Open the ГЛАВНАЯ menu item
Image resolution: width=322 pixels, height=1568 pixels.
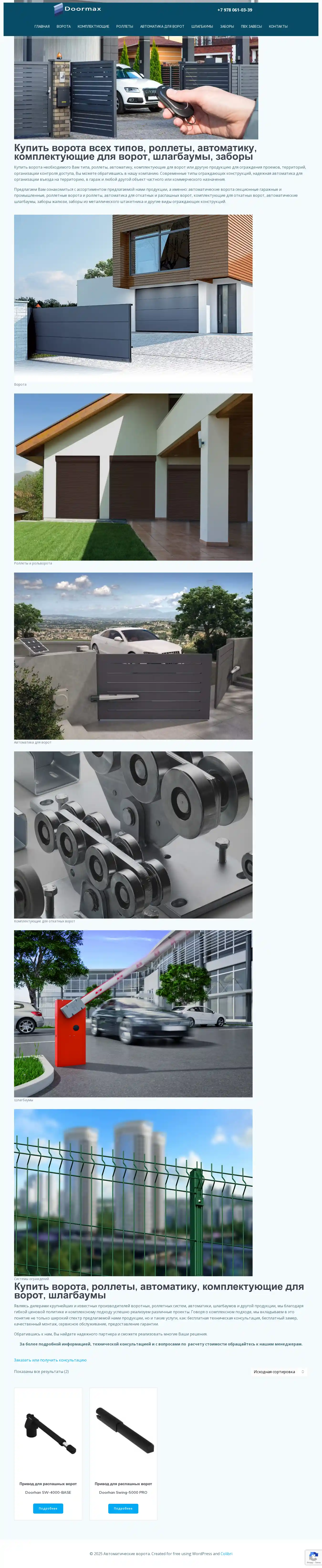(42, 27)
